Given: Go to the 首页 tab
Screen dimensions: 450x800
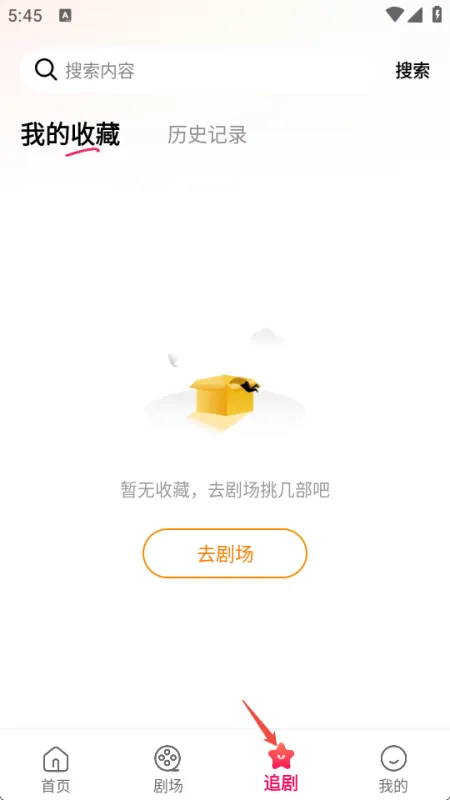Looking at the screenshot, I should pos(56,769).
